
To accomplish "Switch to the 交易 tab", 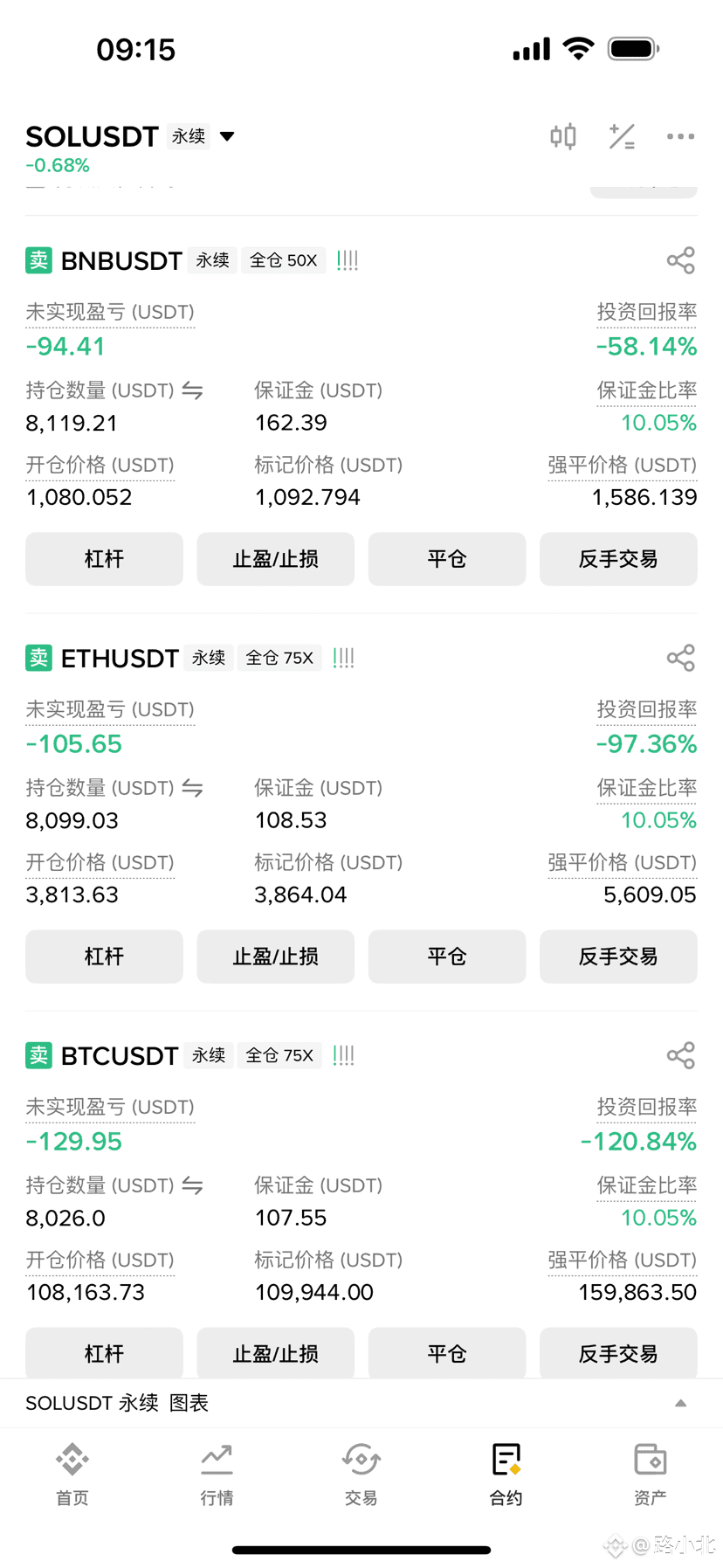I will pos(361,1475).
